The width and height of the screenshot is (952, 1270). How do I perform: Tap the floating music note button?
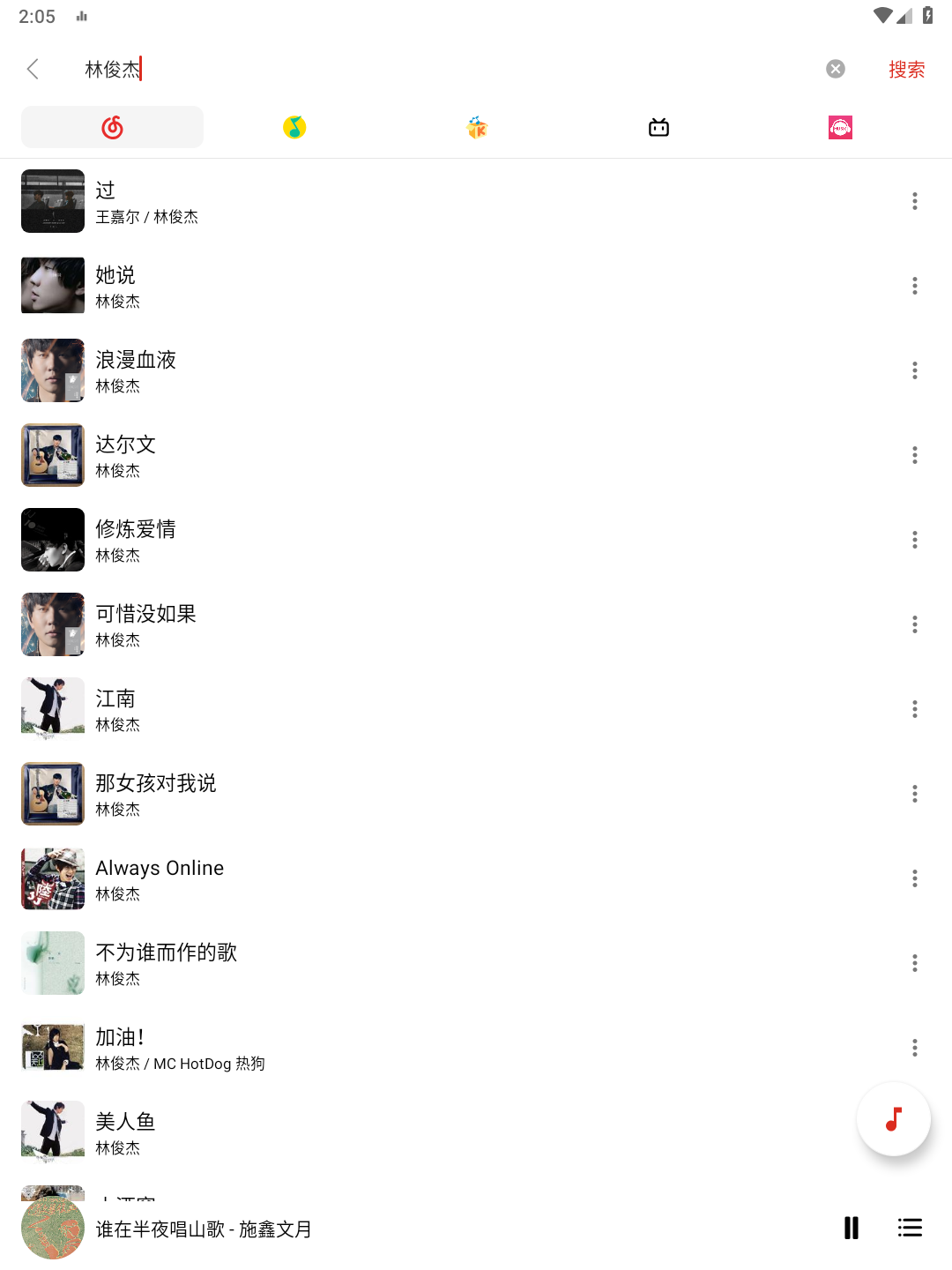point(893,1118)
